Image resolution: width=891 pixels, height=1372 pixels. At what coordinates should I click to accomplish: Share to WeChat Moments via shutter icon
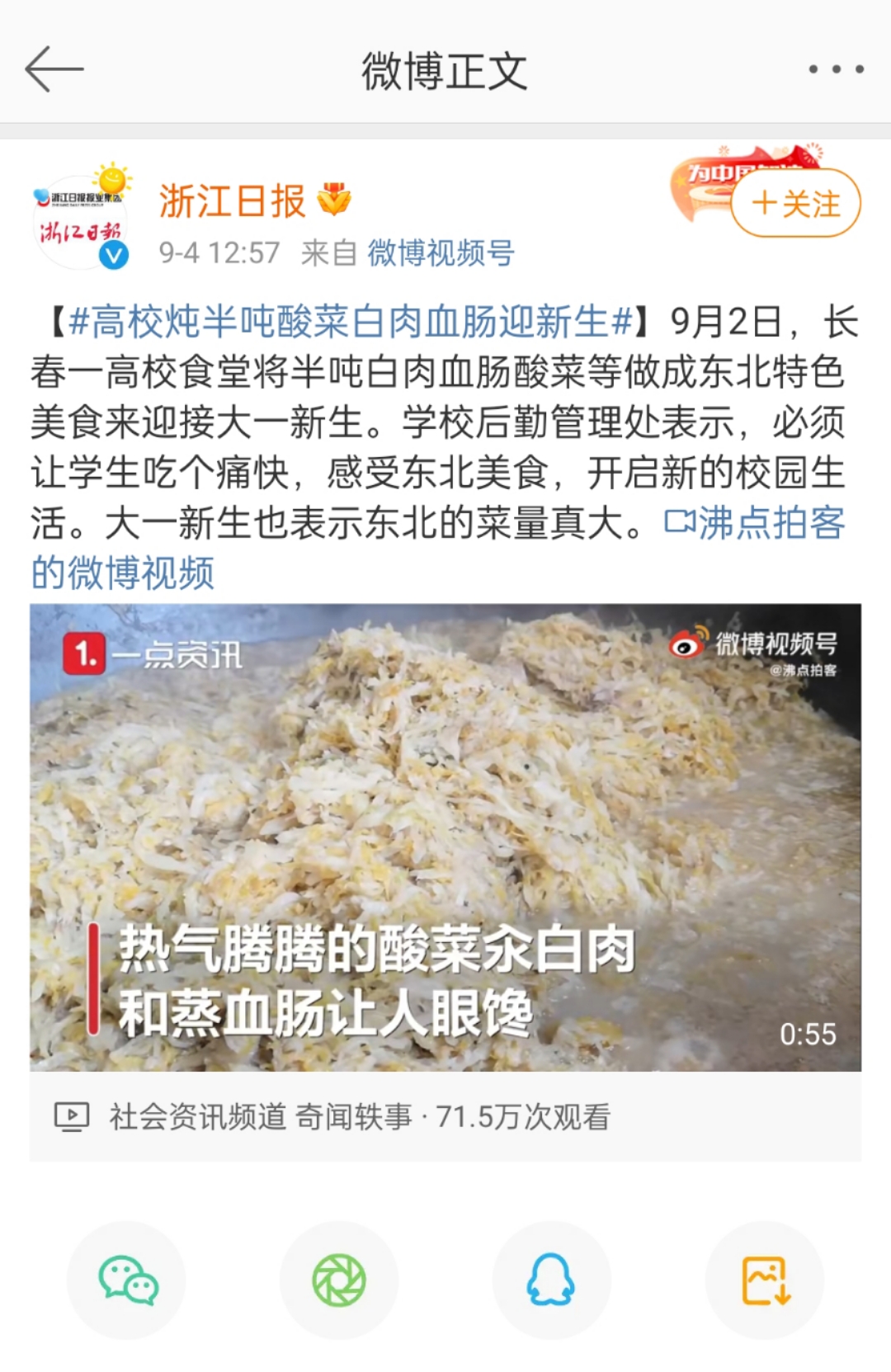click(x=339, y=1280)
